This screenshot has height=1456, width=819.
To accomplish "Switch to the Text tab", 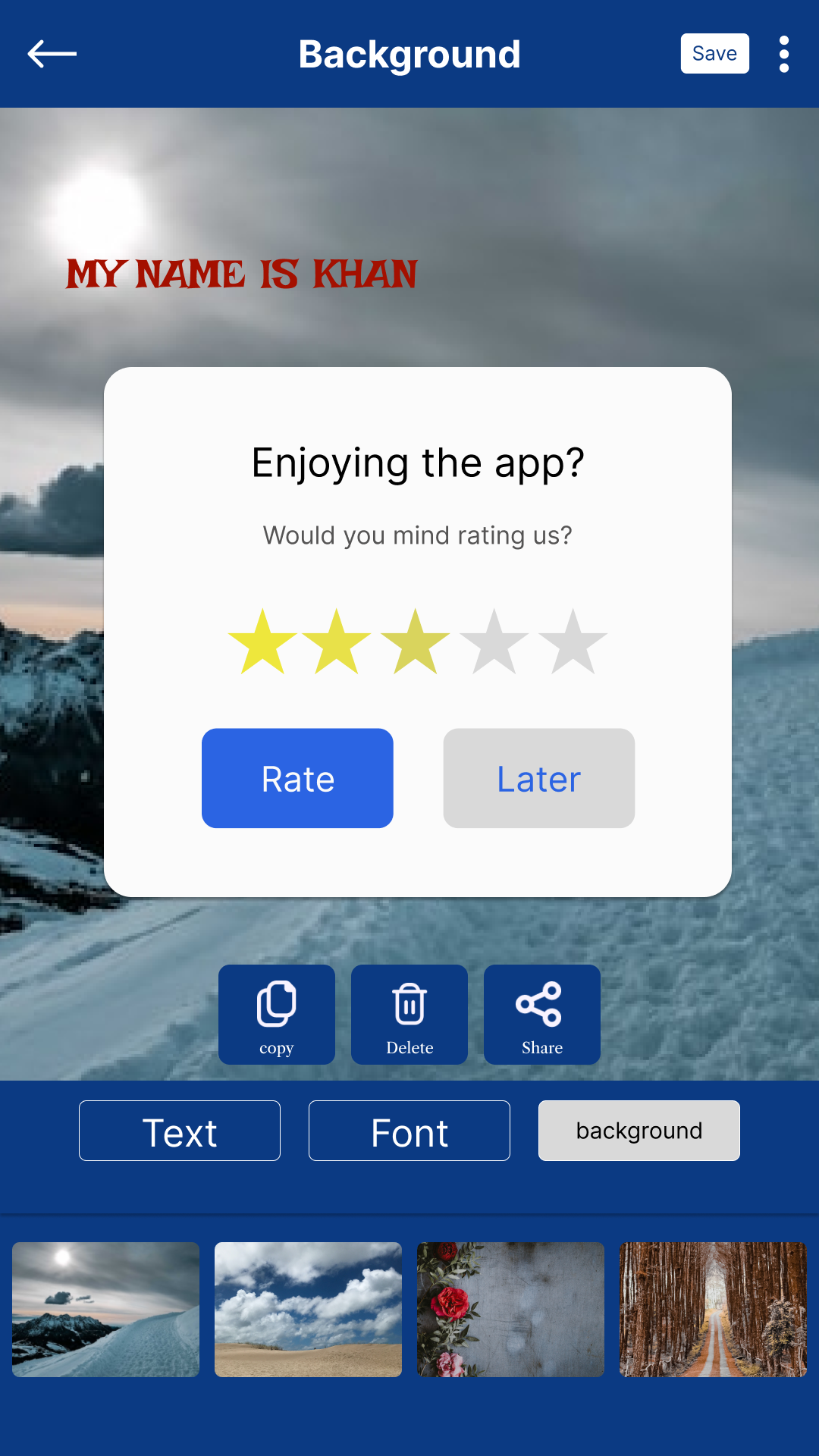I will tap(180, 1131).
